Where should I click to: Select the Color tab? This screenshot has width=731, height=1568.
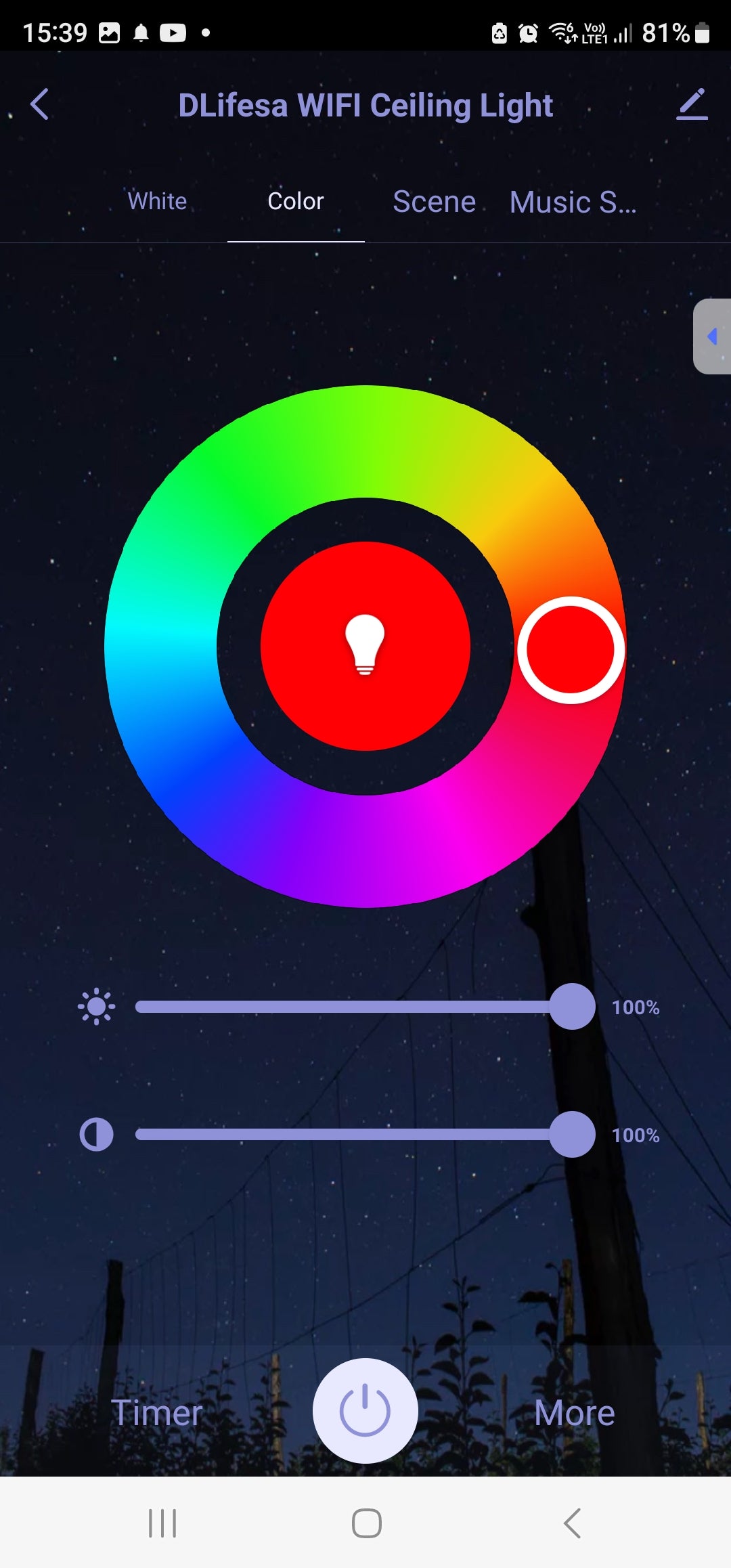[x=296, y=201]
